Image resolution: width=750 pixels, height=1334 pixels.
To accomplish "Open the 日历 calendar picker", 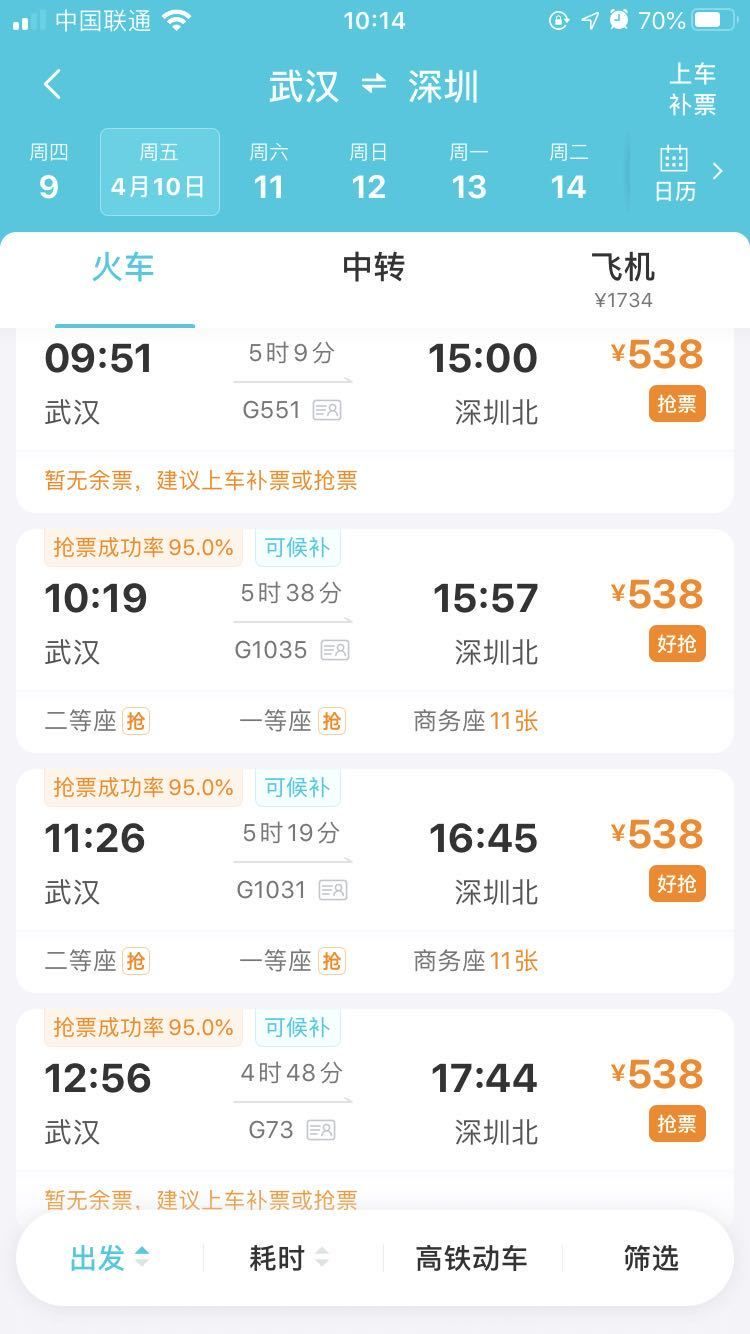I will coord(675,172).
